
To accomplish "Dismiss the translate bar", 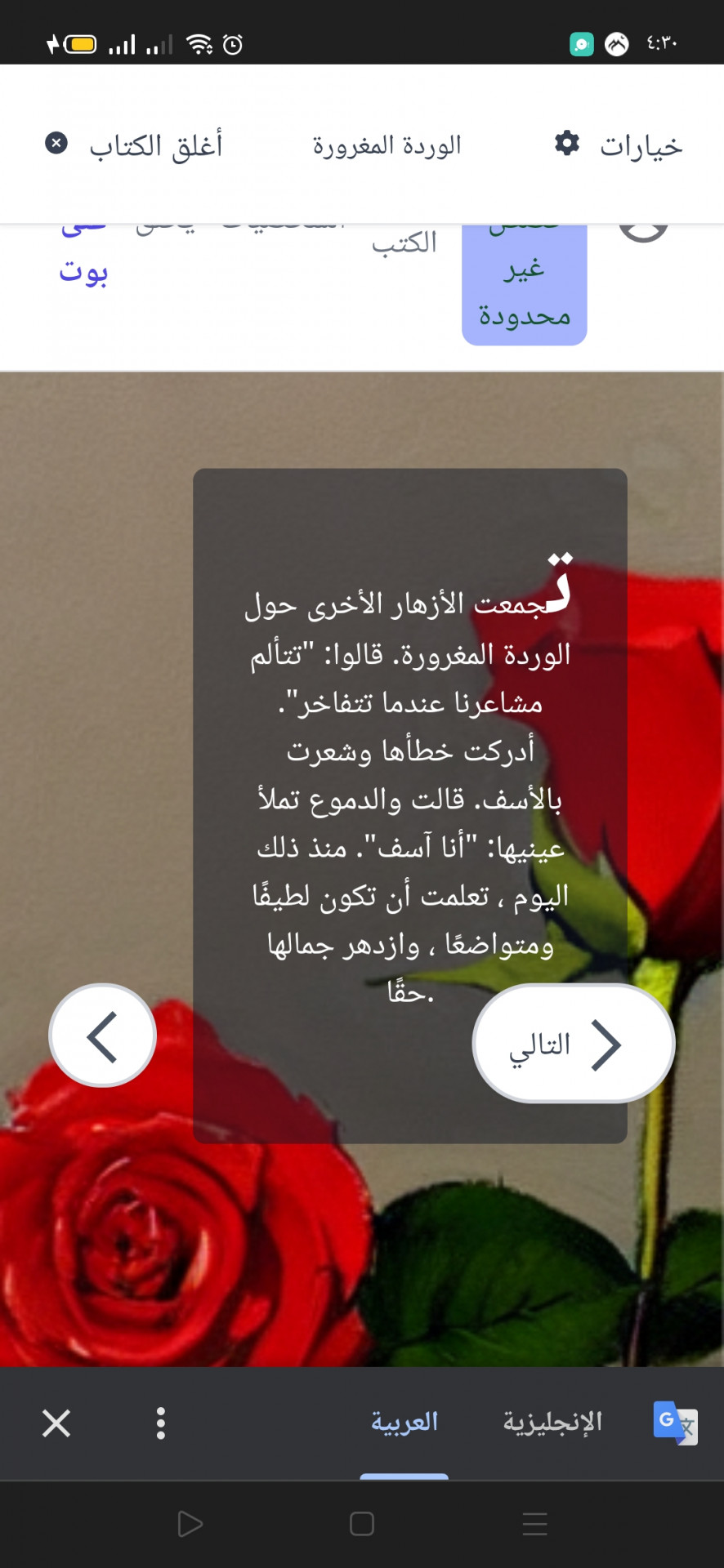I will point(56,1423).
